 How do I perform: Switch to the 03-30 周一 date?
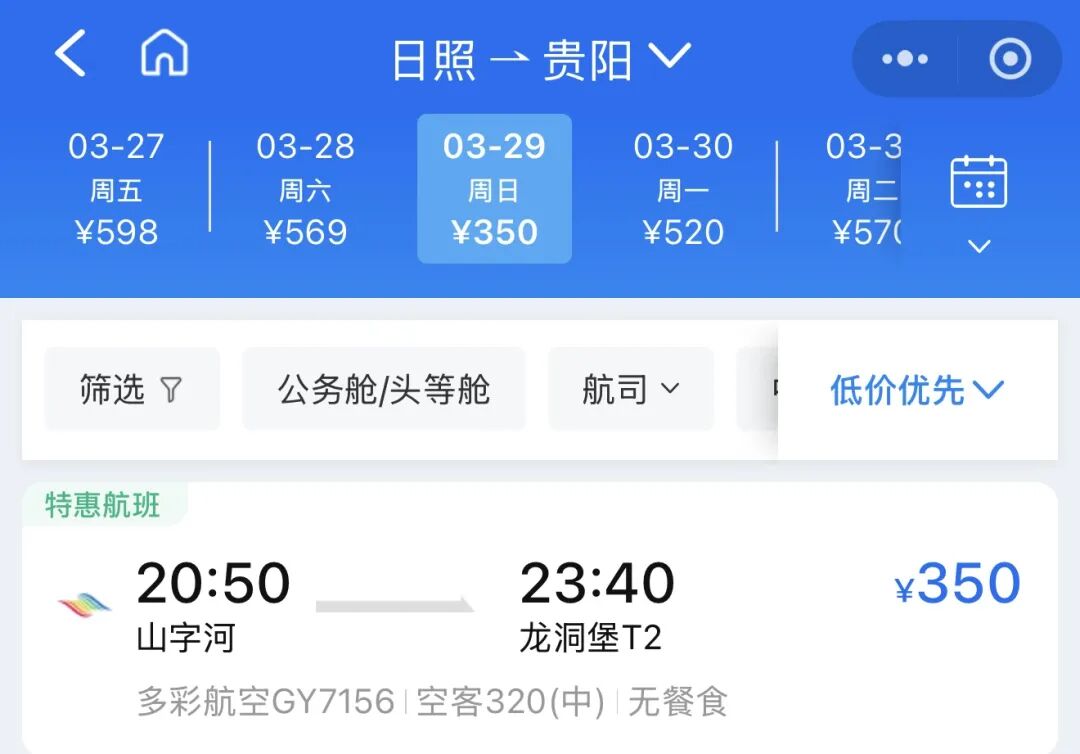[x=683, y=189]
